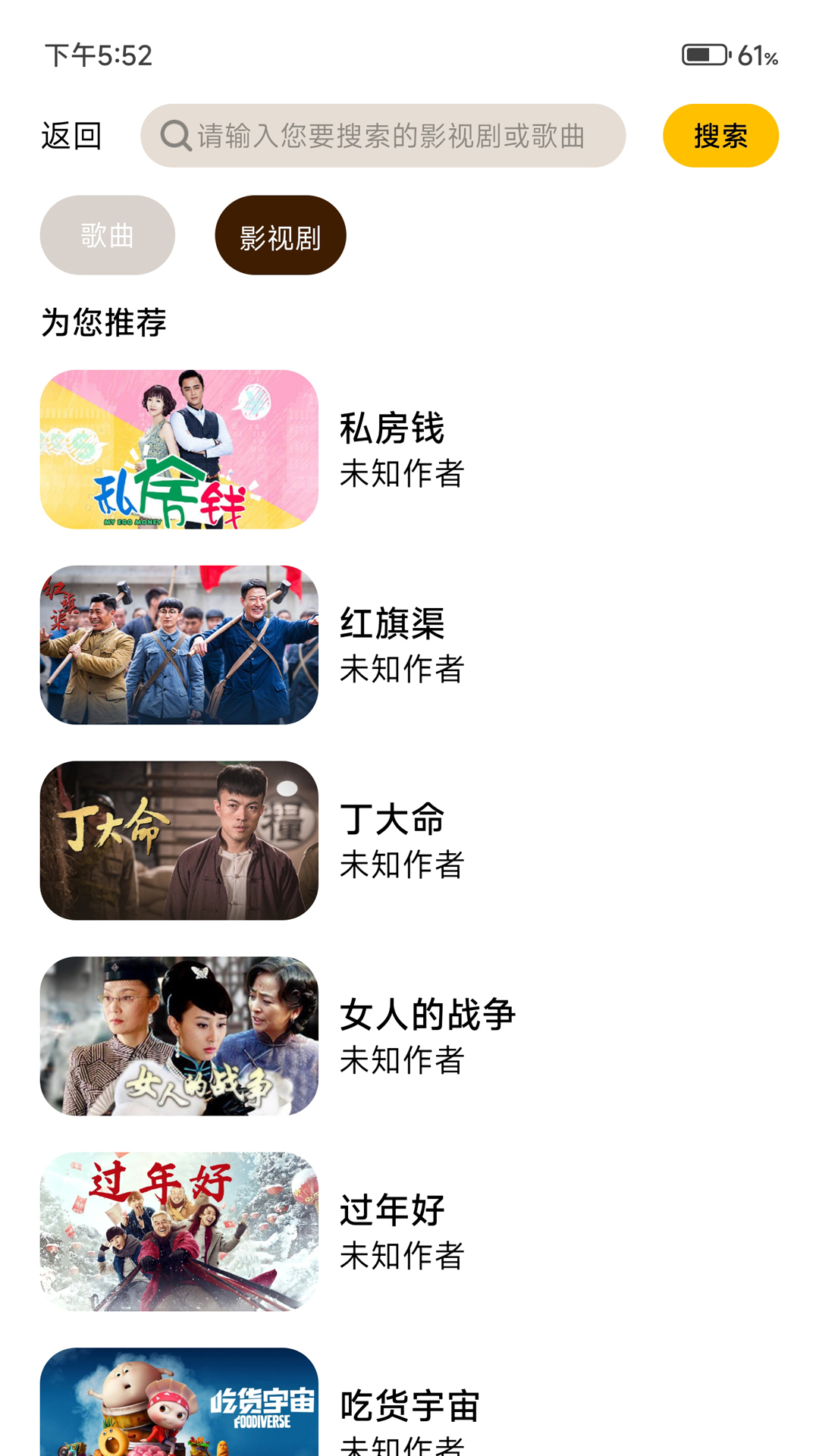Image resolution: width=819 pixels, height=1456 pixels.
Task: Switch to the 影视剧 category
Action: coord(280,235)
